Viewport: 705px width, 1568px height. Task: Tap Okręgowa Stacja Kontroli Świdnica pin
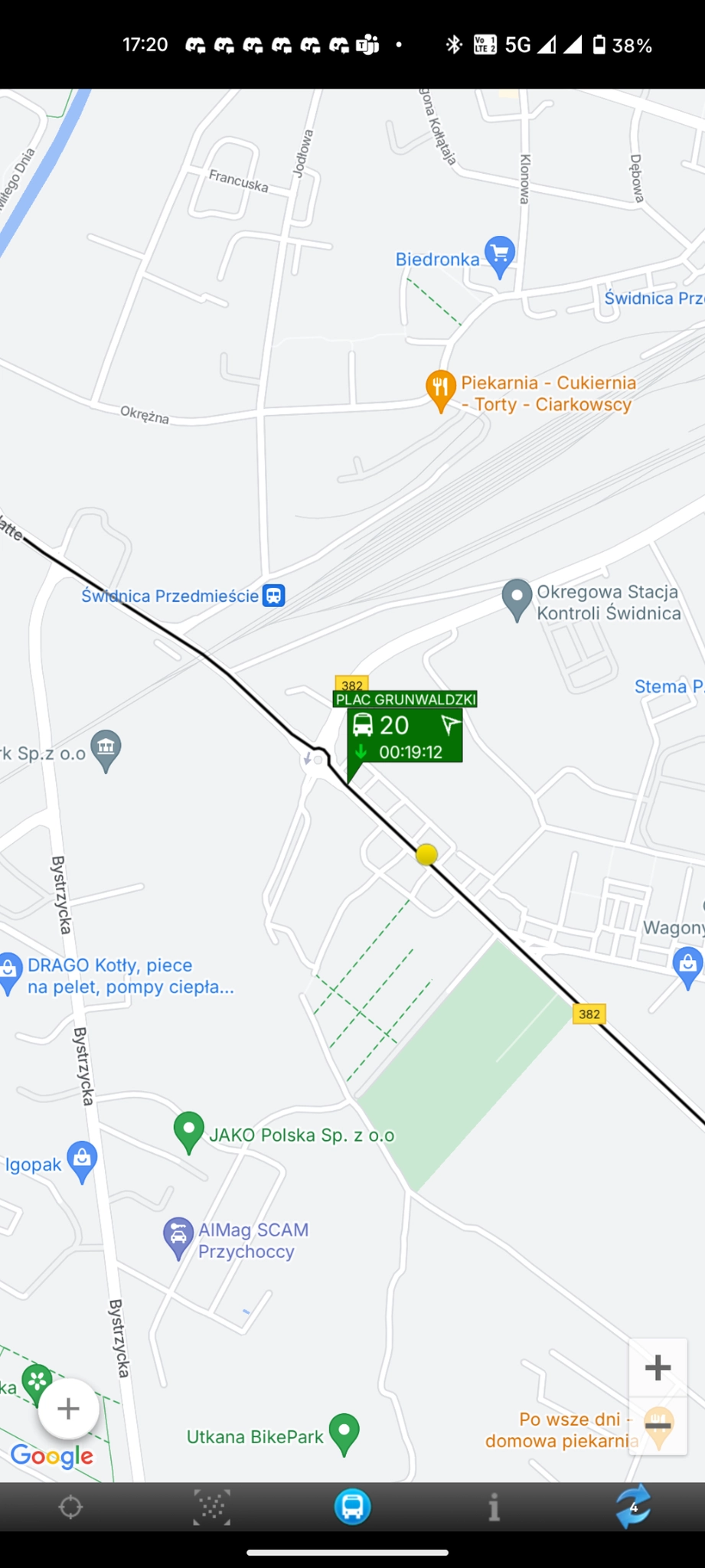pyautogui.click(x=517, y=597)
